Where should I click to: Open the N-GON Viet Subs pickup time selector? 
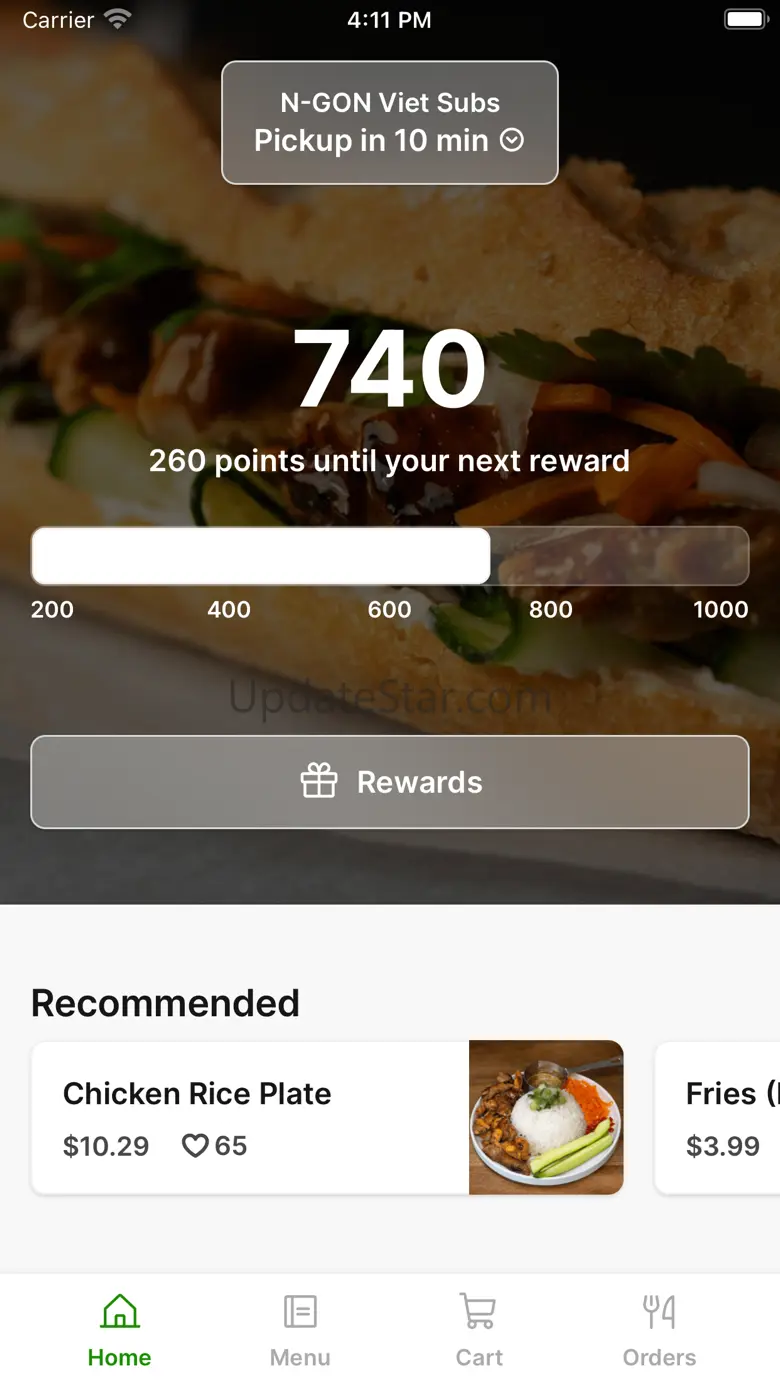tap(389, 123)
